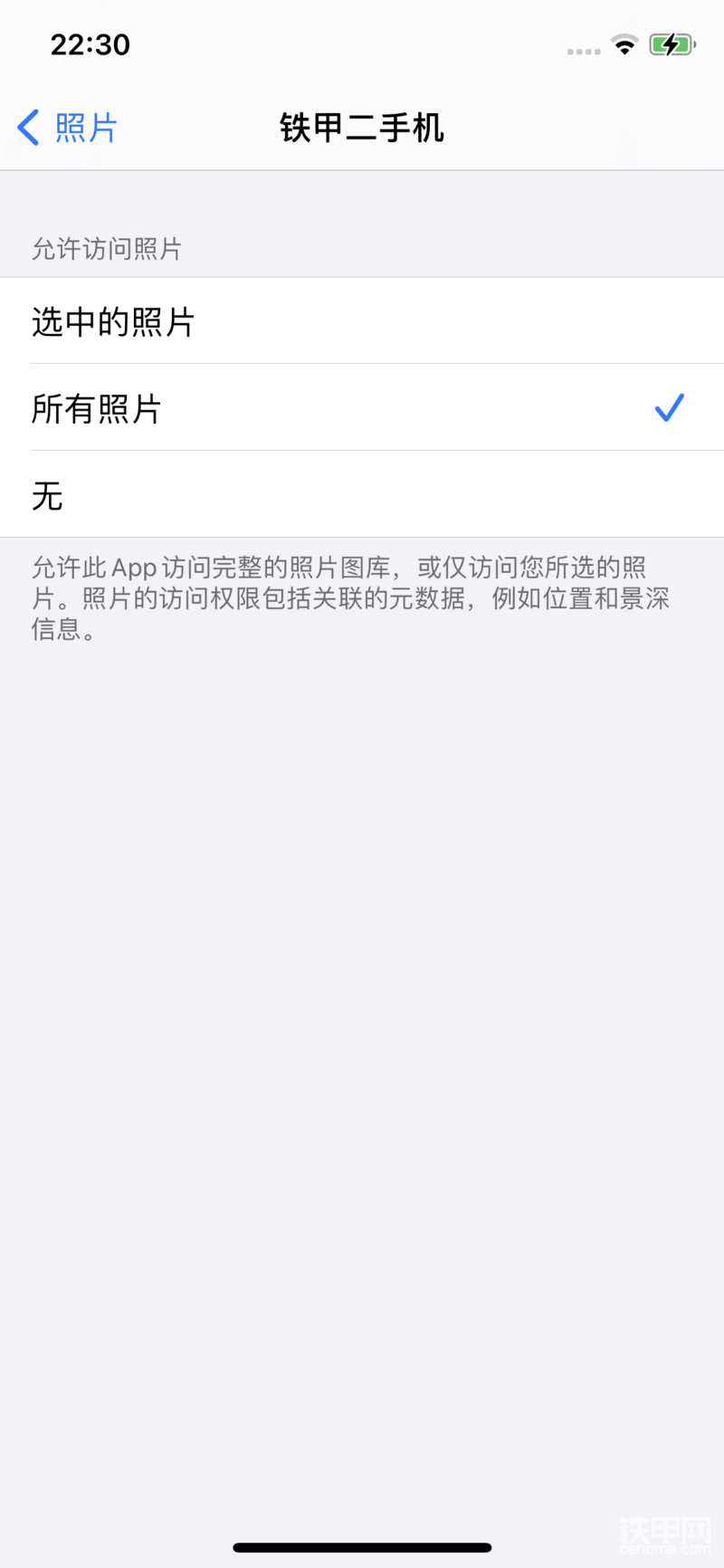Set photo access to 无
The width and height of the screenshot is (724, 1568).
362,494
